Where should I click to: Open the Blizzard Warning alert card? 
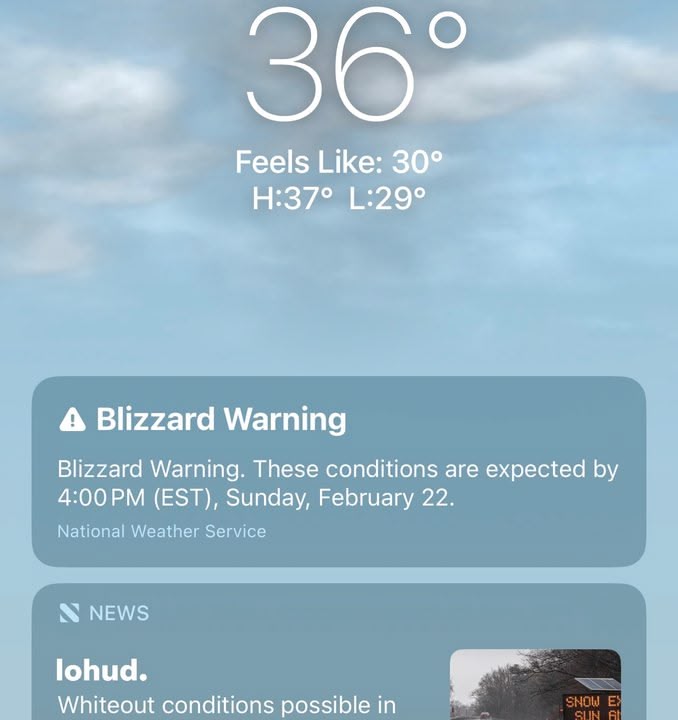pos(338,471)
